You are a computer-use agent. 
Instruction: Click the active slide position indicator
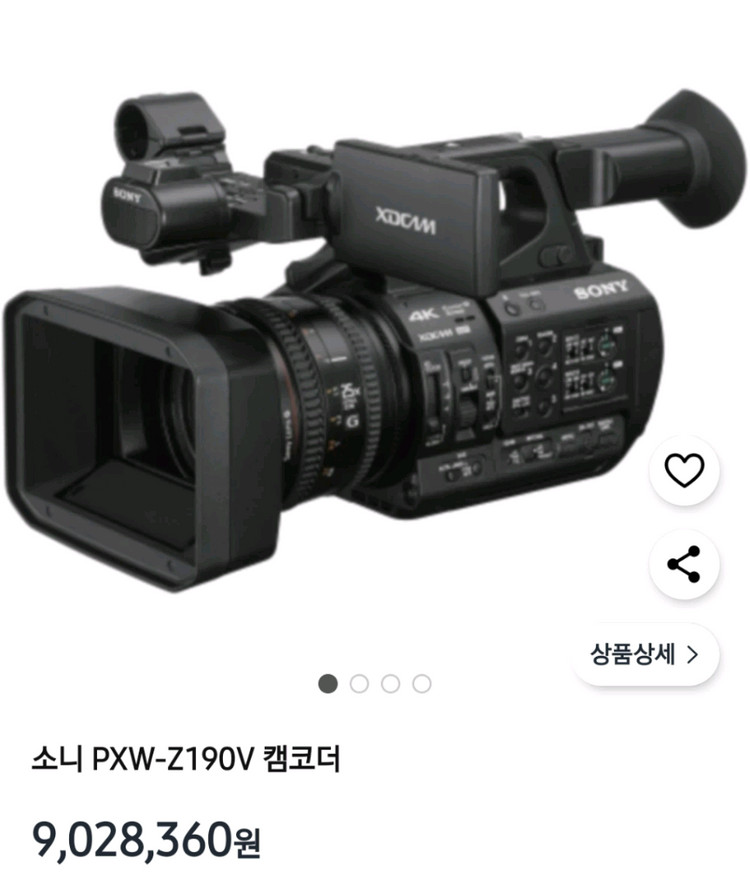[328, 684]
